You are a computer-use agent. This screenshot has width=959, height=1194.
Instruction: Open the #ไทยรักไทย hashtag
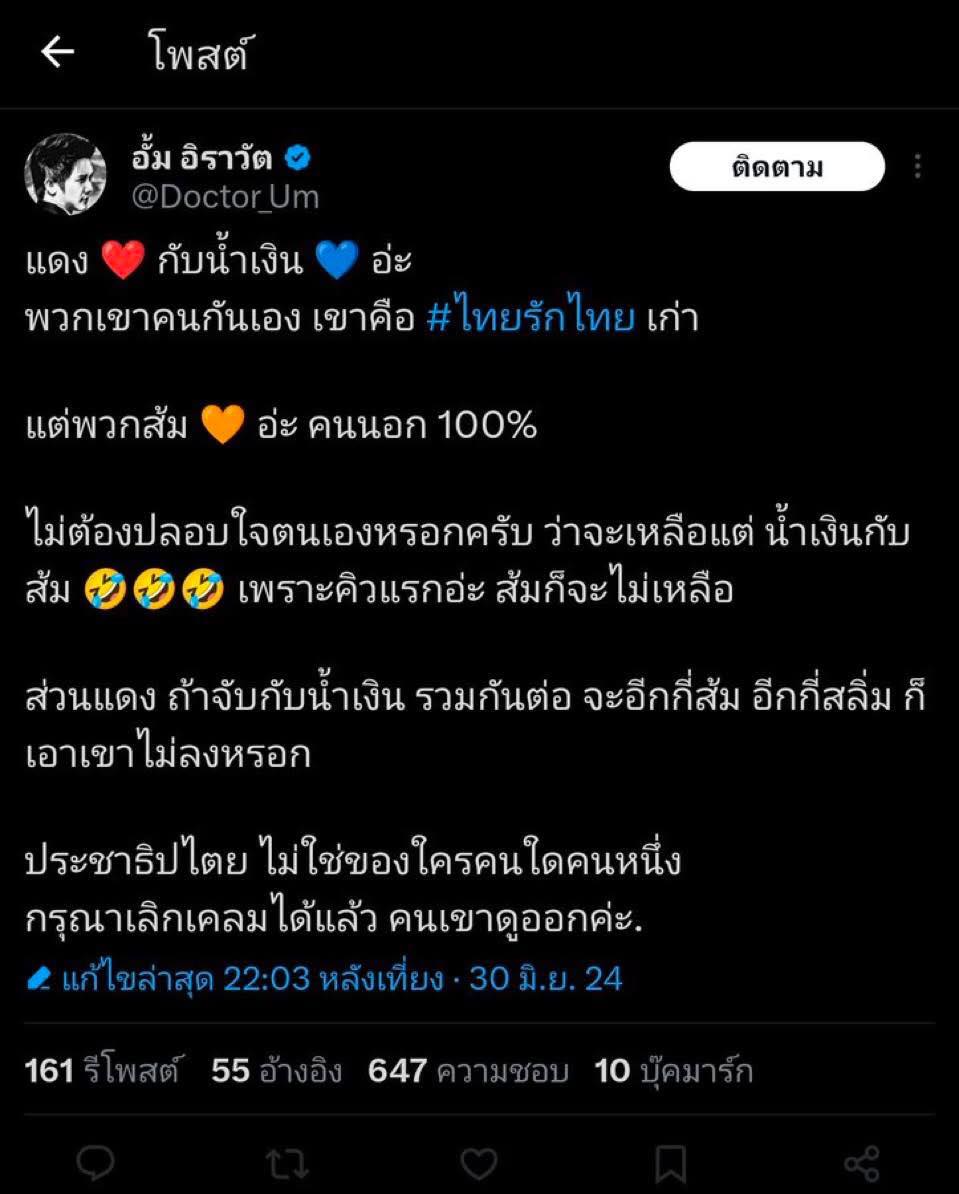(530, 318)
